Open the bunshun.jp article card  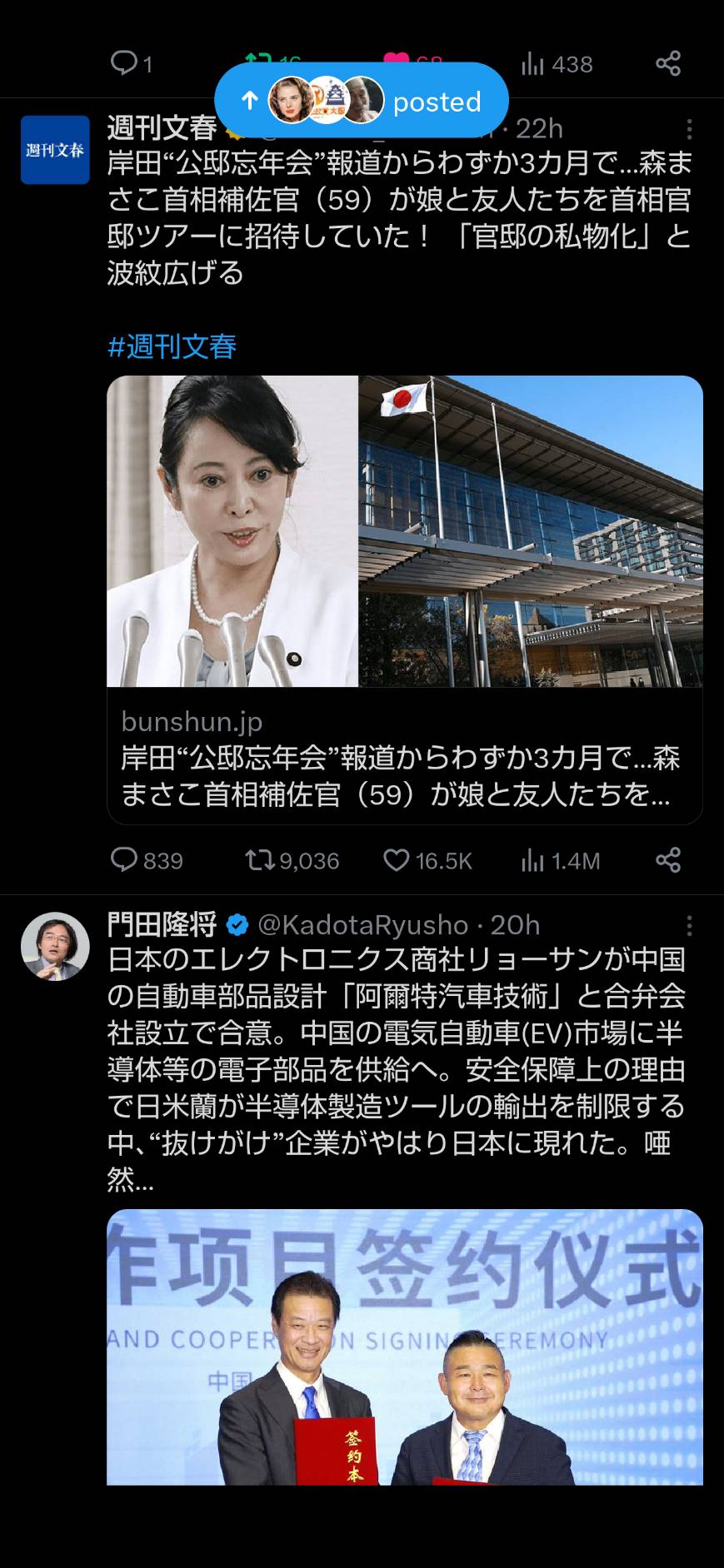click(405, 600)
